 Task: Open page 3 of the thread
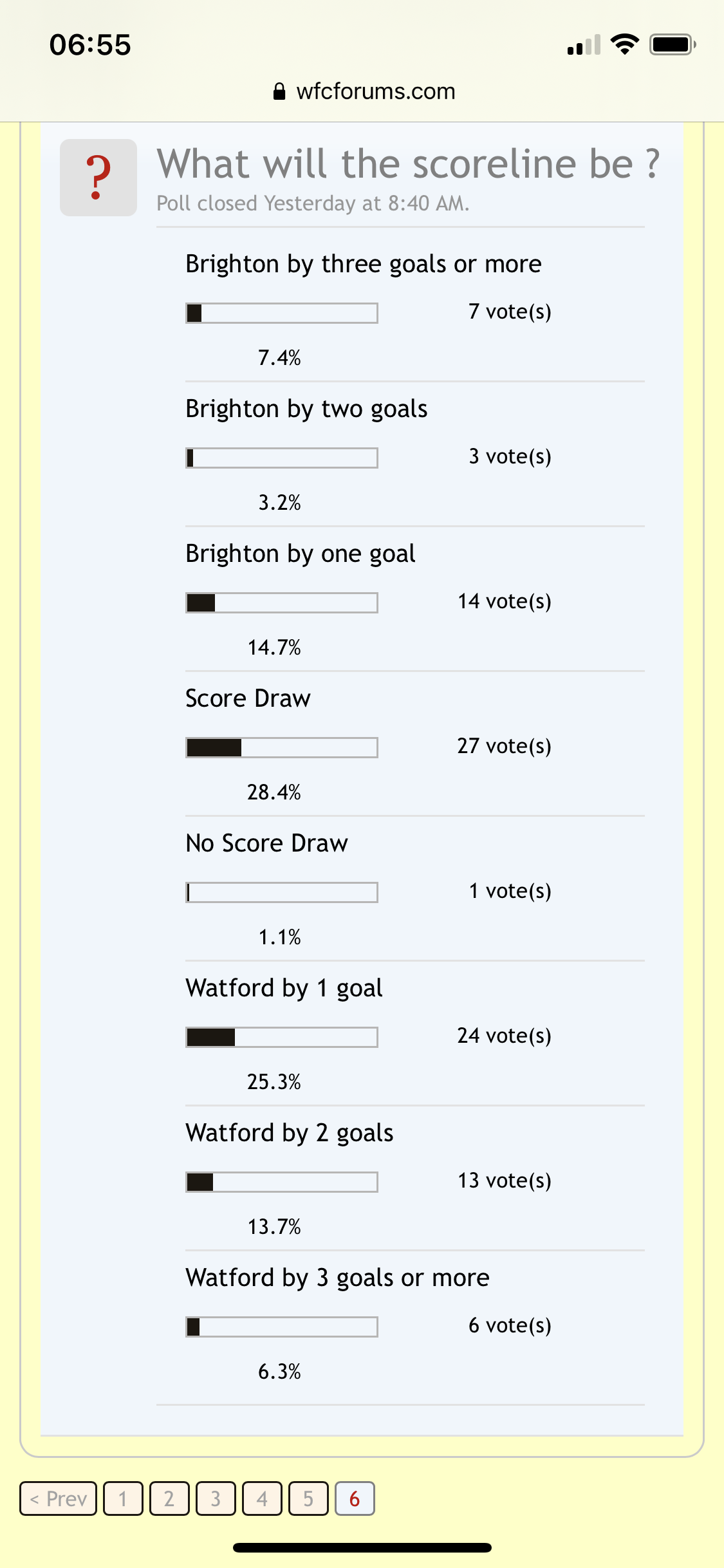(216, 1498)
